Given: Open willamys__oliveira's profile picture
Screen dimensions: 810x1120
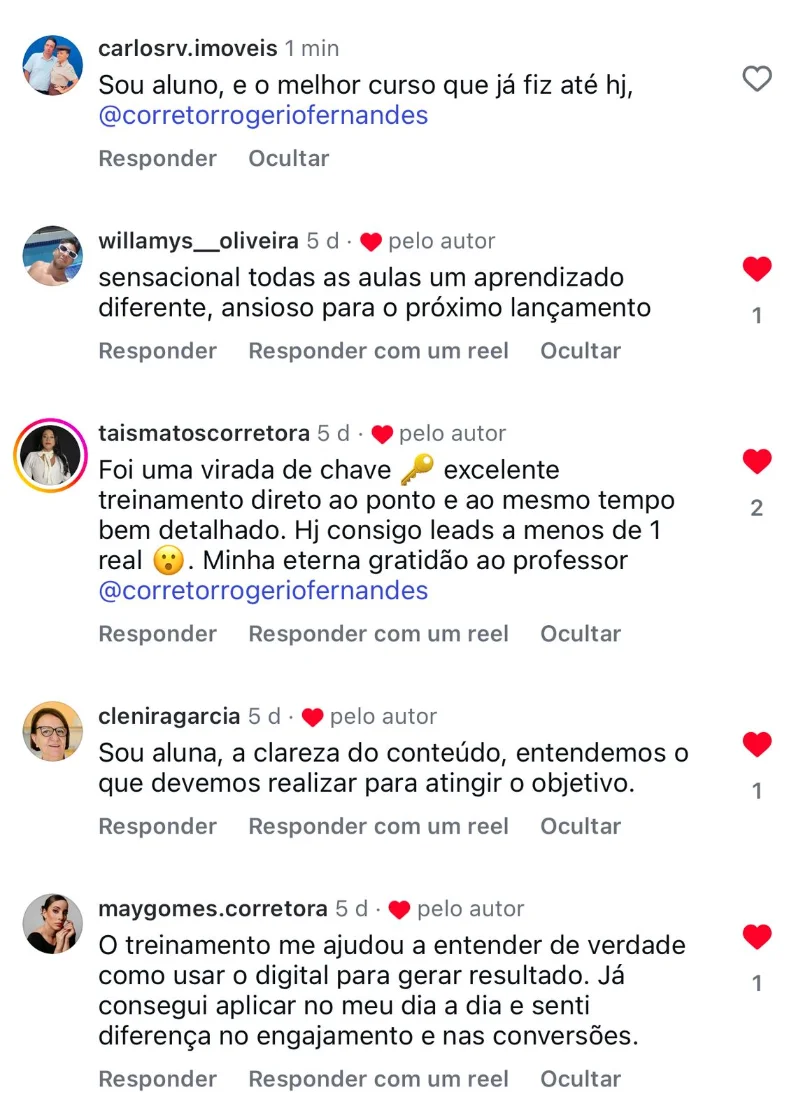Looking at the screenshot, I should point(52,255).
